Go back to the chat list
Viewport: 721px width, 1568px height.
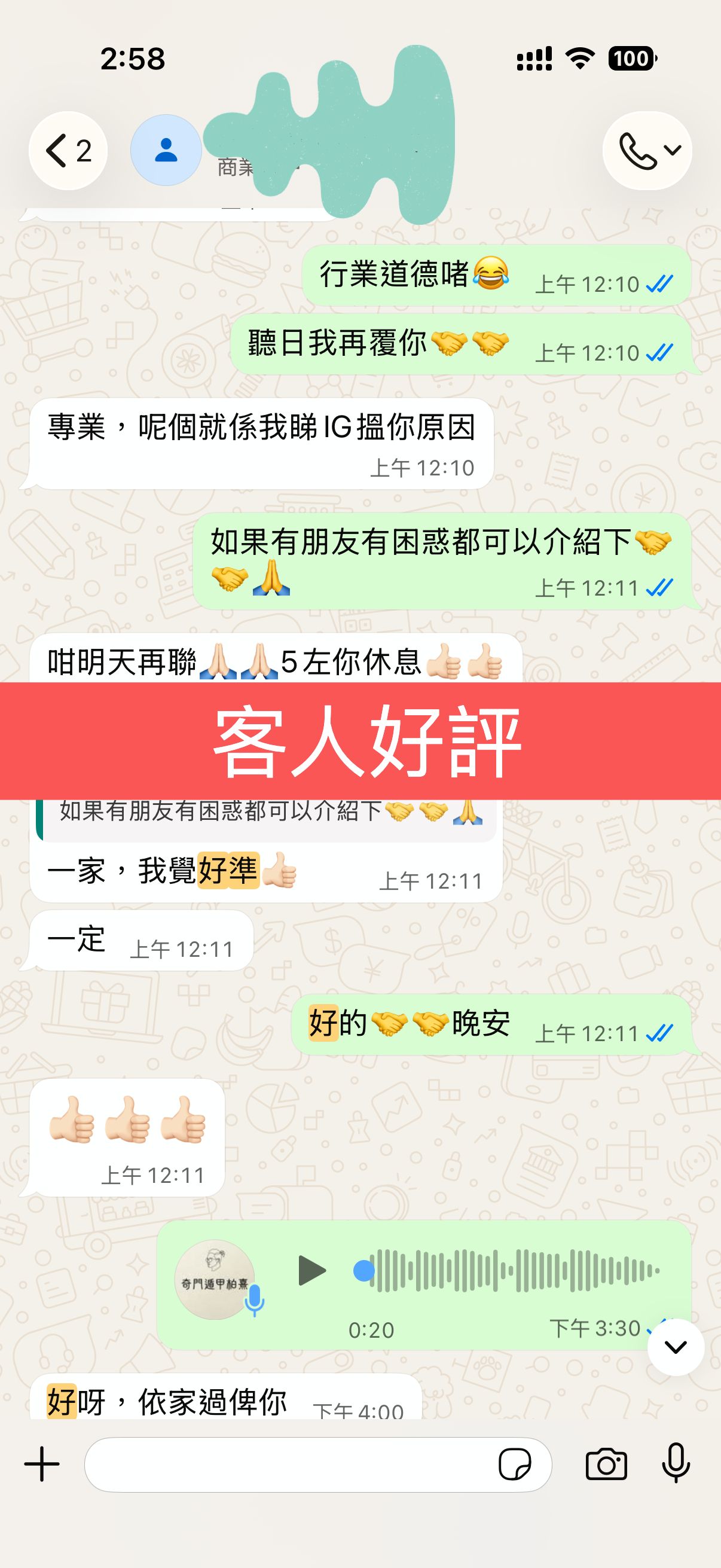point(68,150)
